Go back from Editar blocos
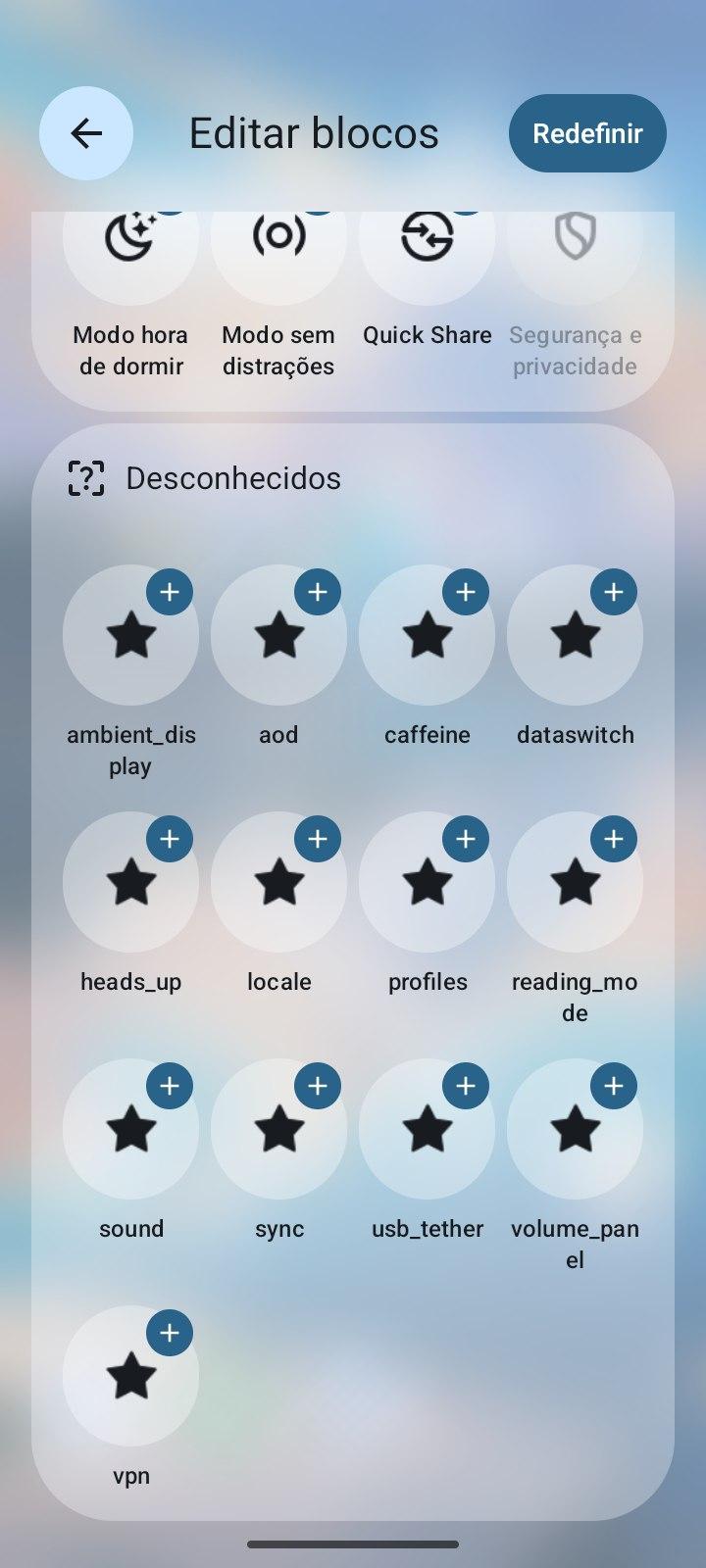Viewport: 706px width, 1568px height. 86,133
